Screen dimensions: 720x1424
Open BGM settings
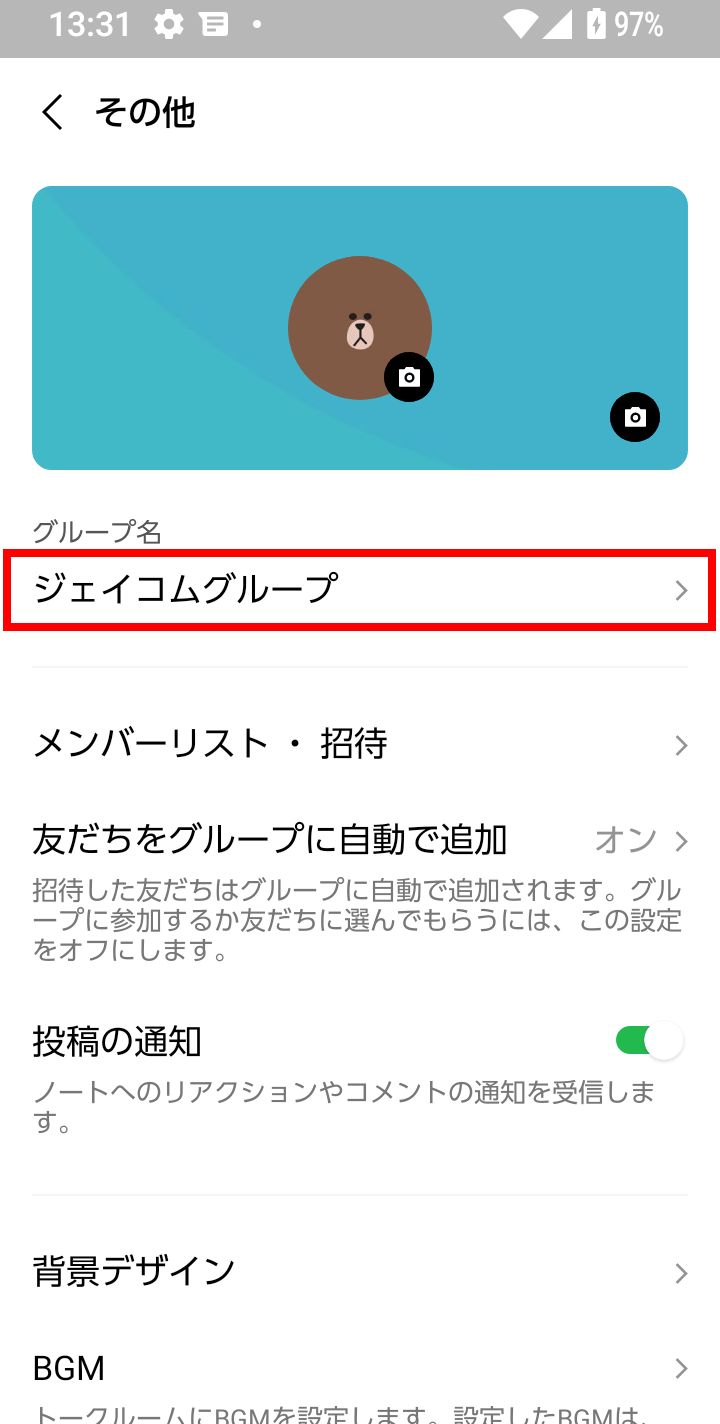point(360,1368)
